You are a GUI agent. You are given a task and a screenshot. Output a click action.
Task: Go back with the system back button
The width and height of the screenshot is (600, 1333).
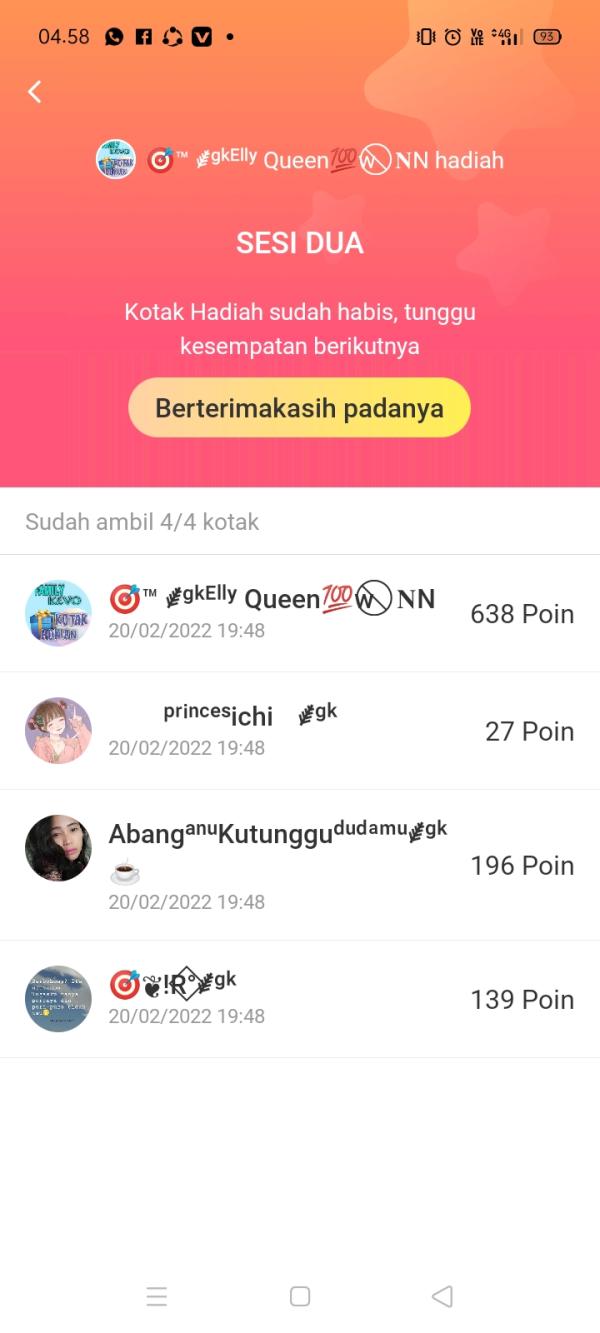(x=442, y=1296)
